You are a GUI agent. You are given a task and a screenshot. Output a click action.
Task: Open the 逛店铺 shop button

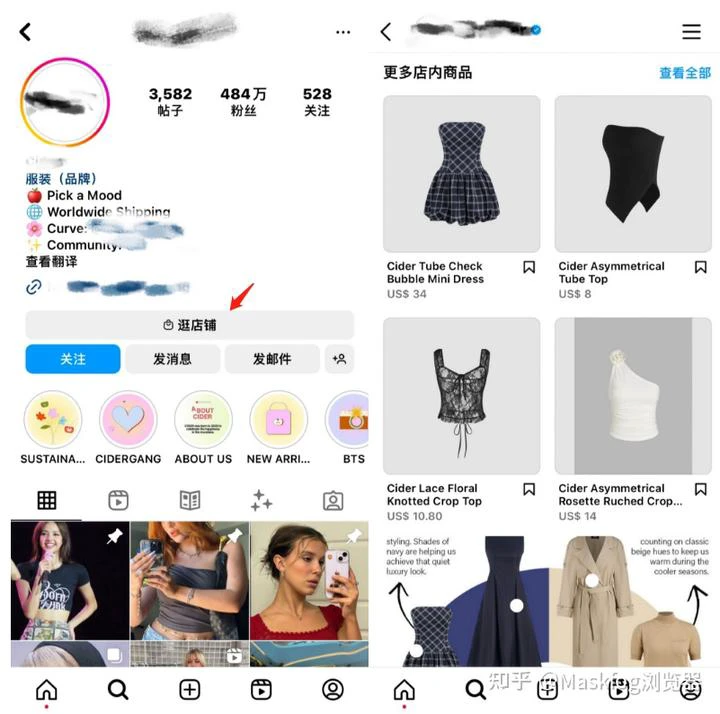(x=189, y=325)
